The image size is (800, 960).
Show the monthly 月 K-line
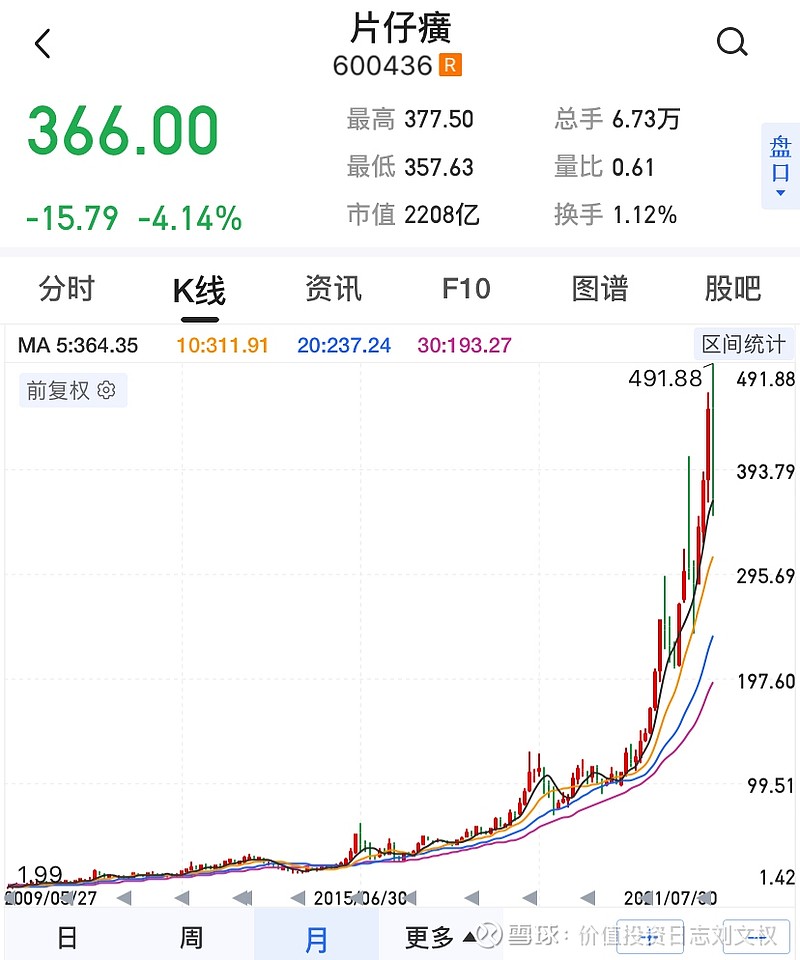coord(316,938)
